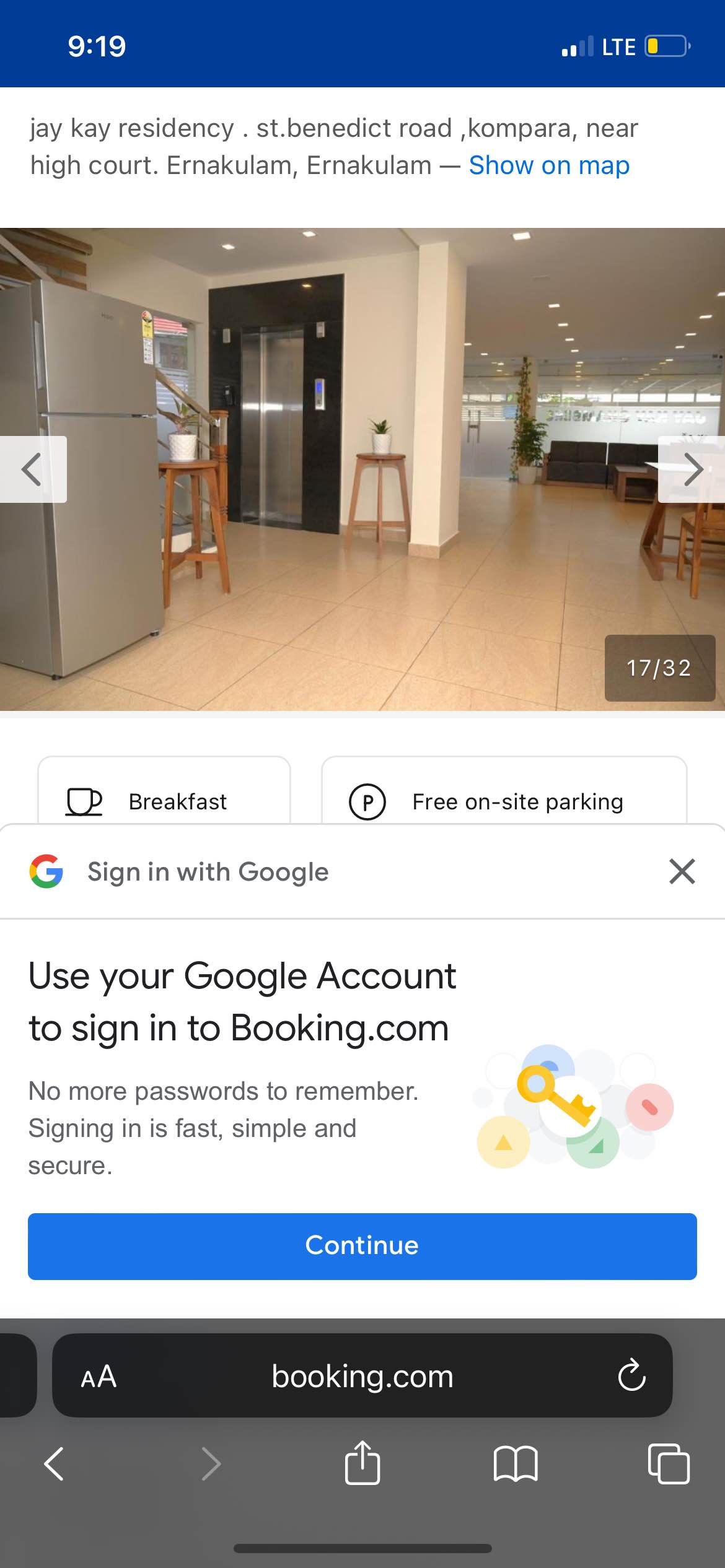725x1568 pixels.
Task: Open the Show on map link
Action: click(x=549, y=165)
